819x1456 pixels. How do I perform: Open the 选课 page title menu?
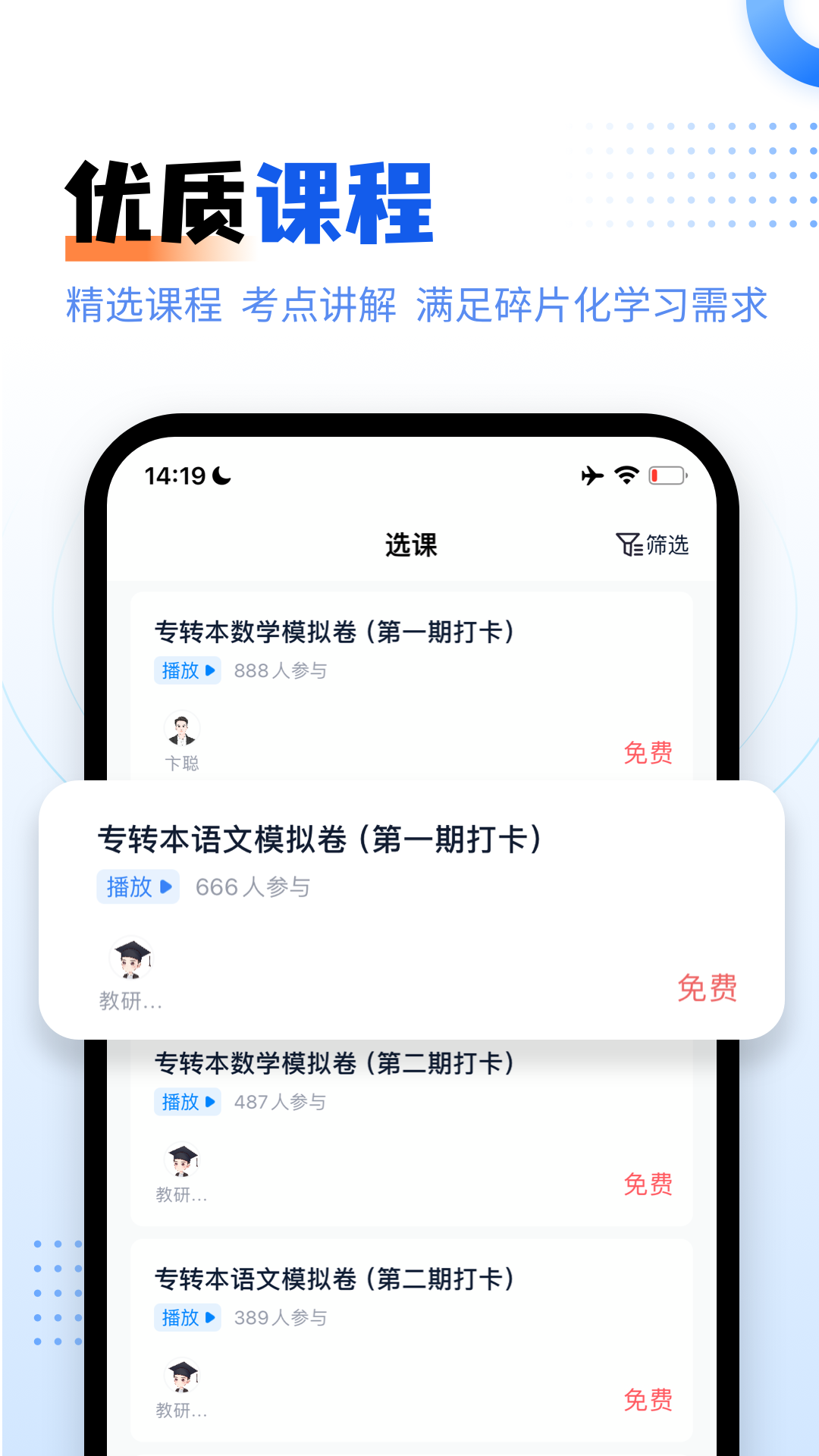tap(409, 544)
